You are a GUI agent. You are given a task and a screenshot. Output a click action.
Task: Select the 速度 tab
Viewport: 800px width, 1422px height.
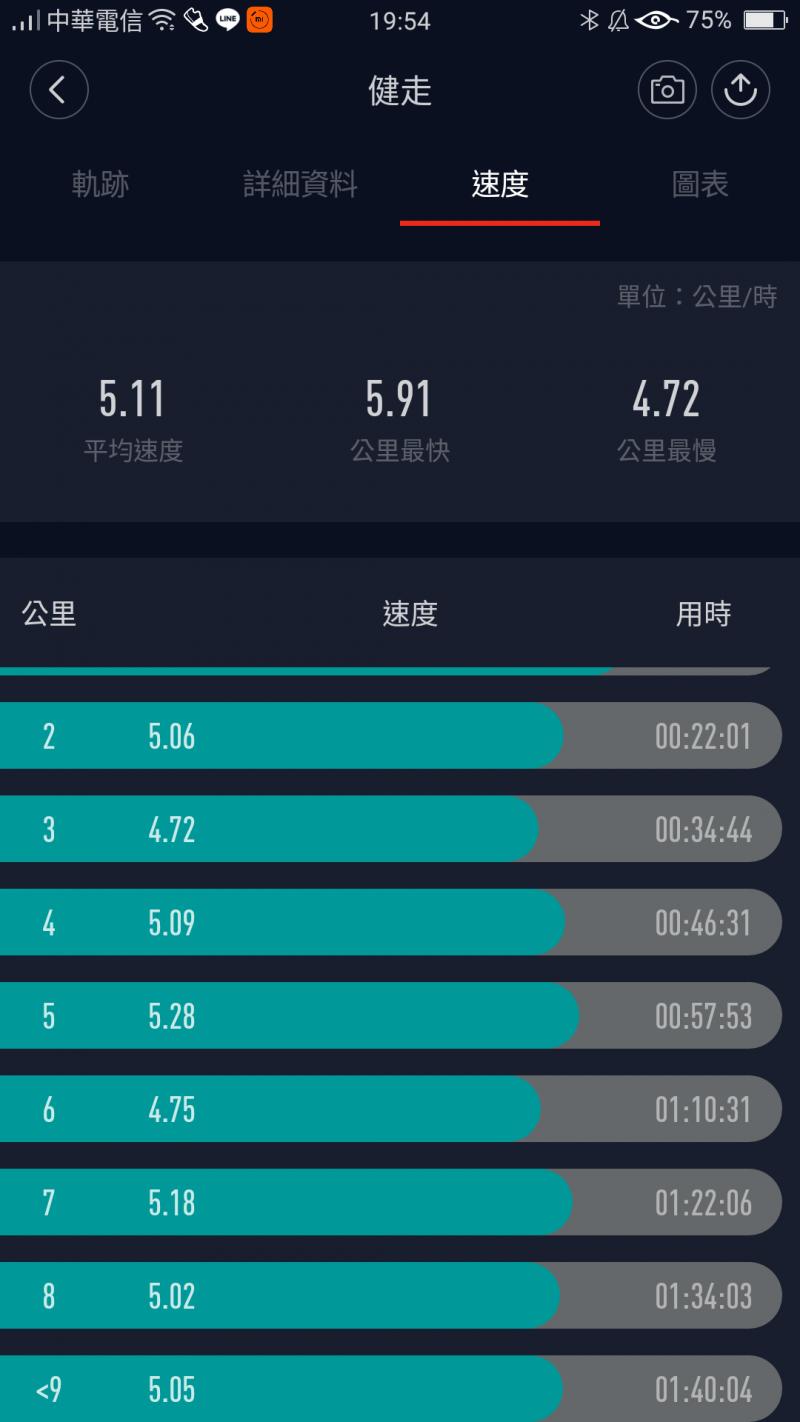pos(500,184)
